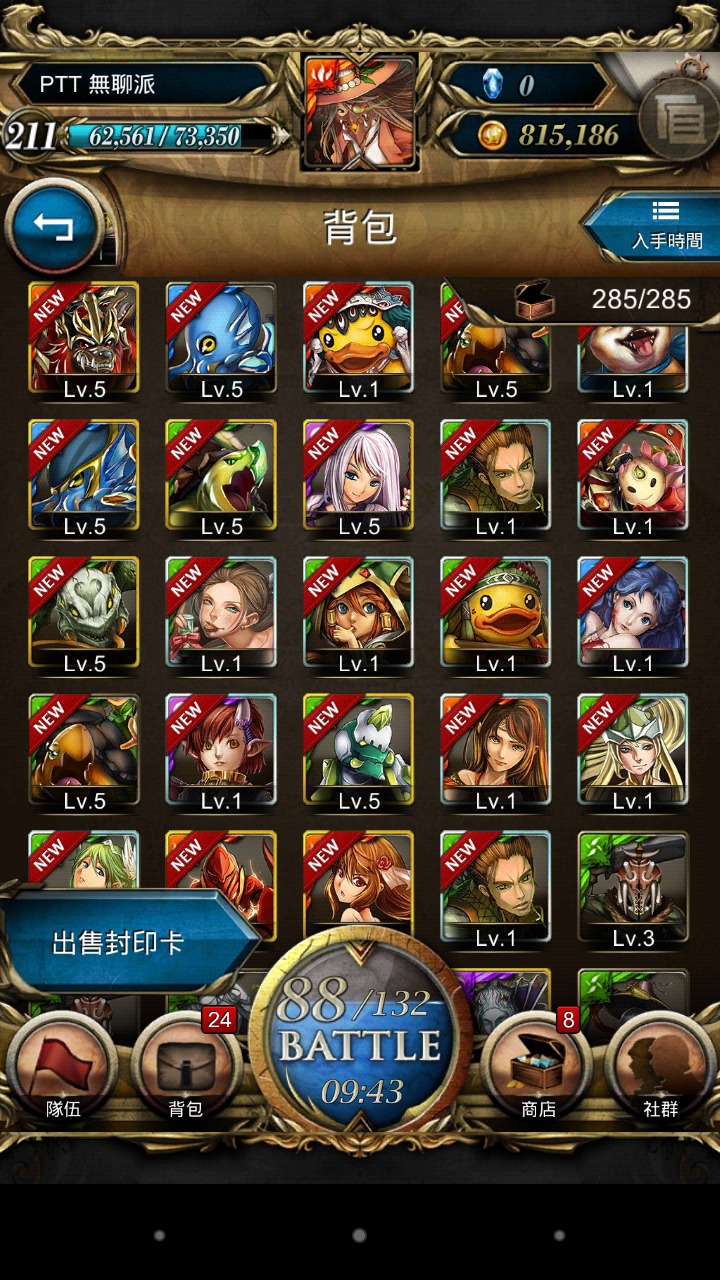Select the helmeted warrior Lv.3 card
The image size is (720, 1280).
pos(633,887)
